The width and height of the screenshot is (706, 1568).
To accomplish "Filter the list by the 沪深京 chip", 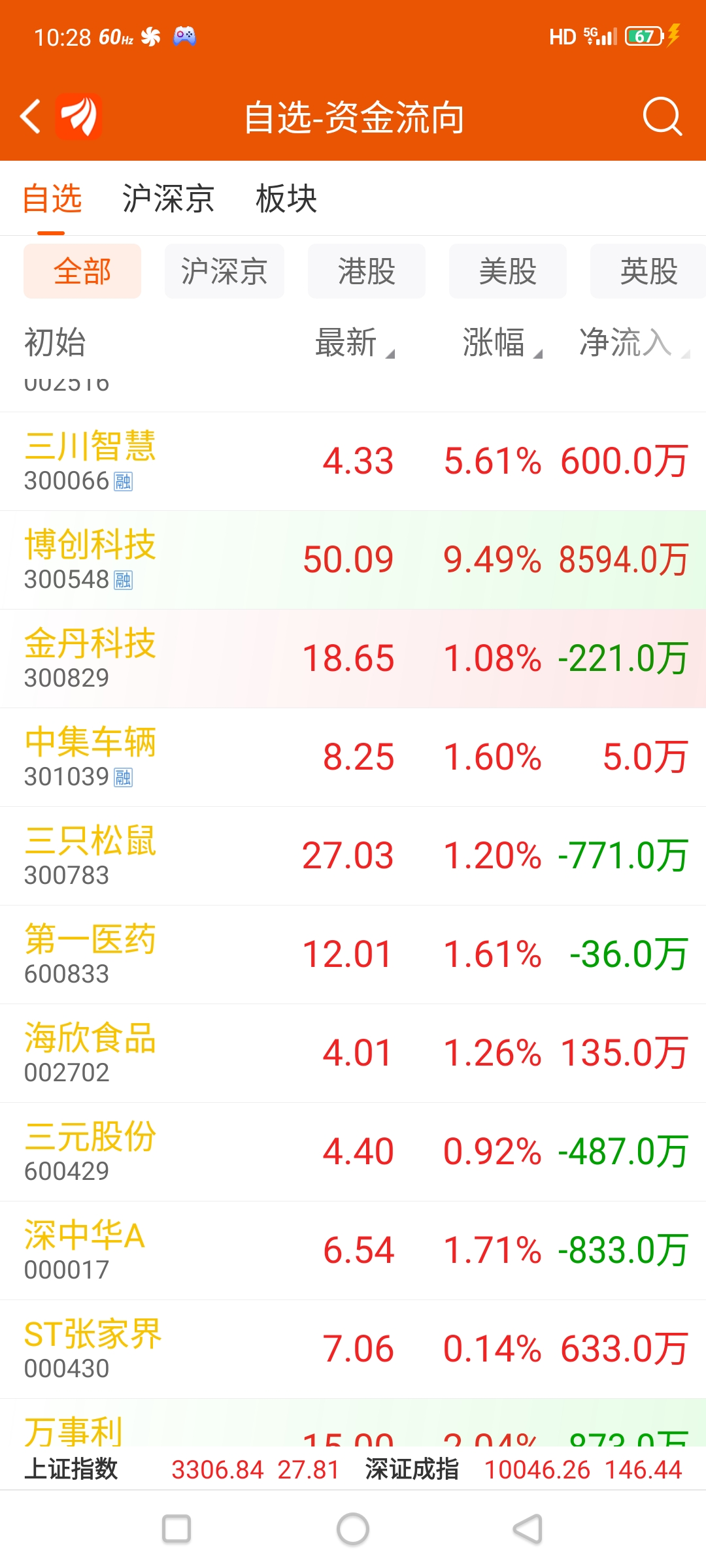I will (x=224, y=271).
